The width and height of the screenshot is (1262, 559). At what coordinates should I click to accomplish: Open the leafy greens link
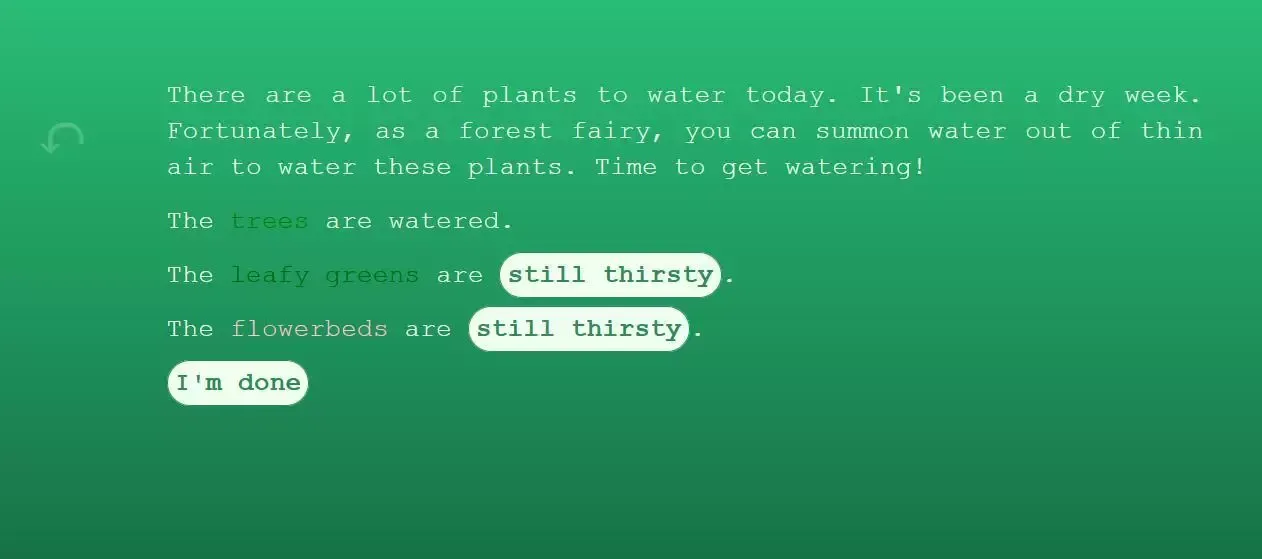point(325,275)
